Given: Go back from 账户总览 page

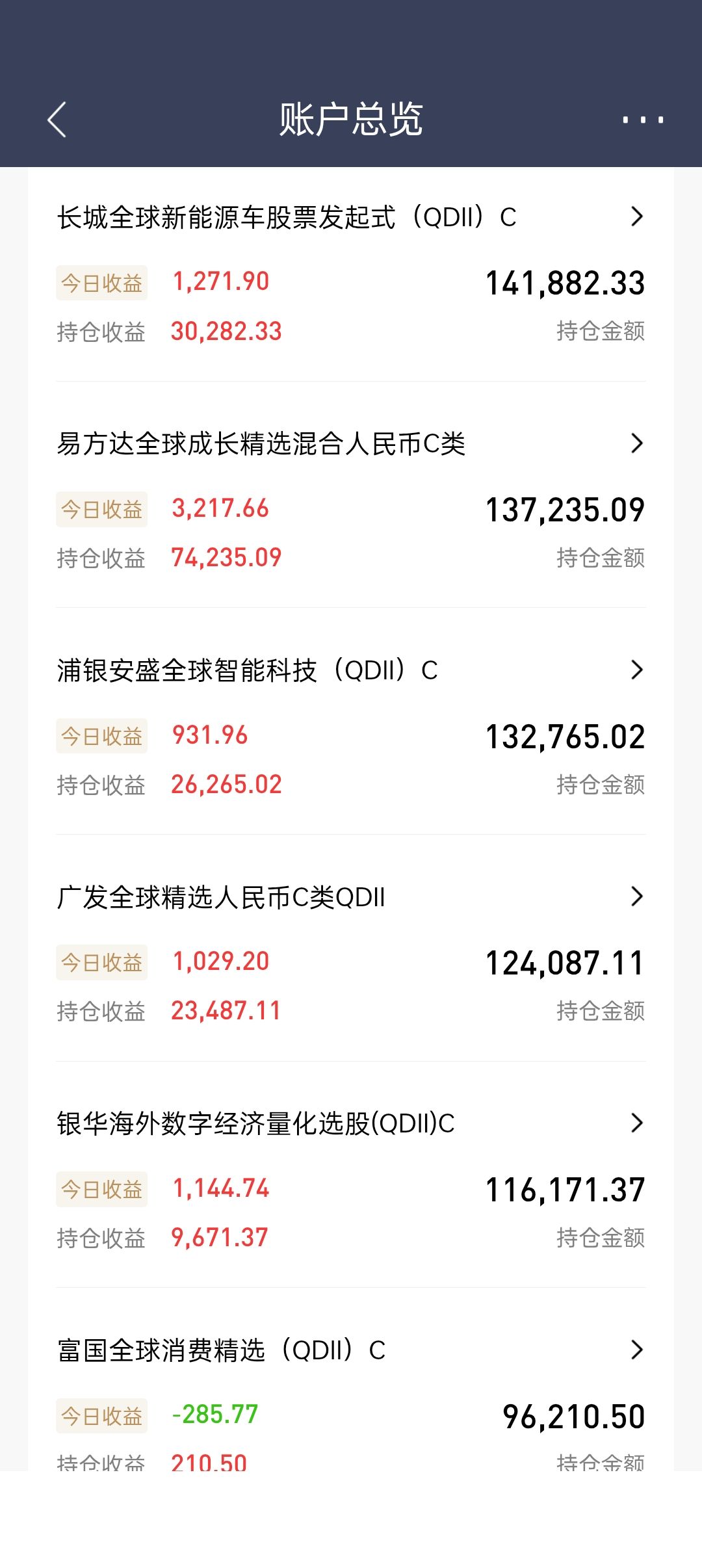Looking at the screenshot, I should 57,120.
